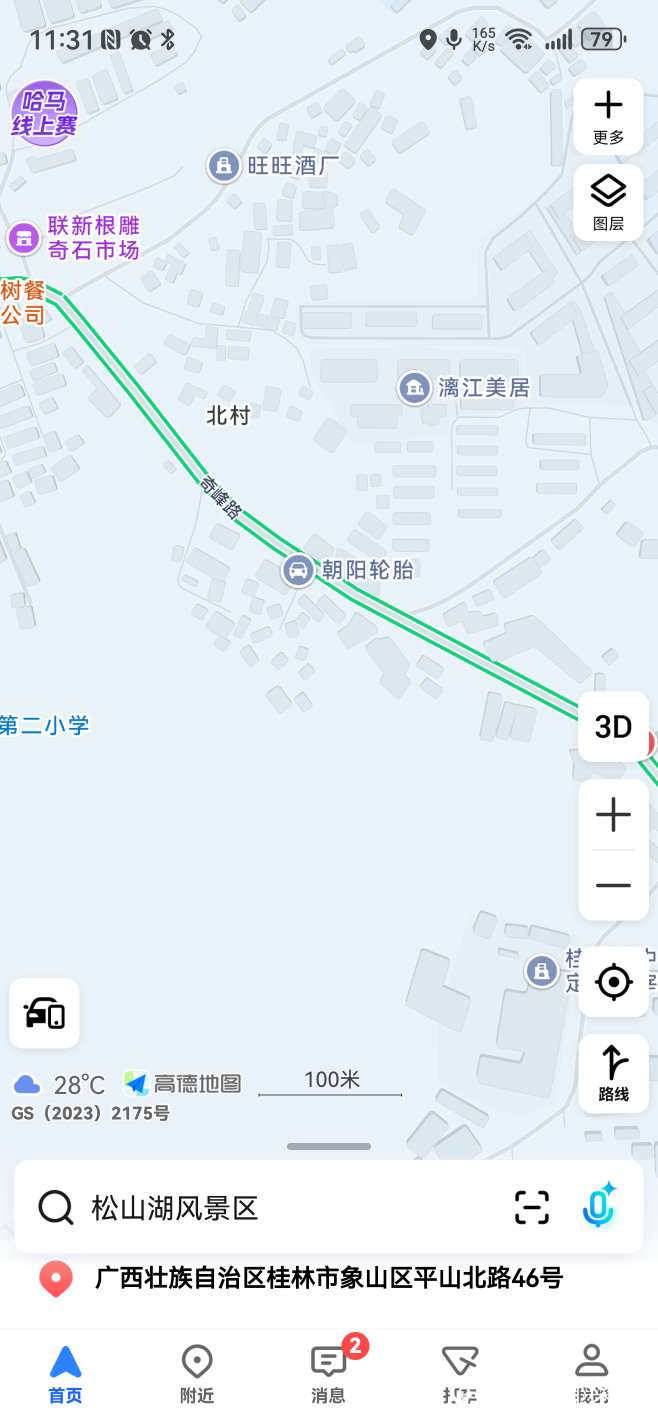The height and width of the screenshot is (1416, 658).
Task: Tap the 哈马线上赛 event badge
Action: 44,114
